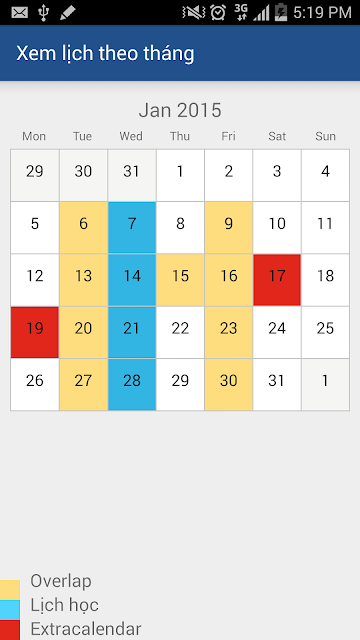Select January 12 in the calendar

point(35,280)
